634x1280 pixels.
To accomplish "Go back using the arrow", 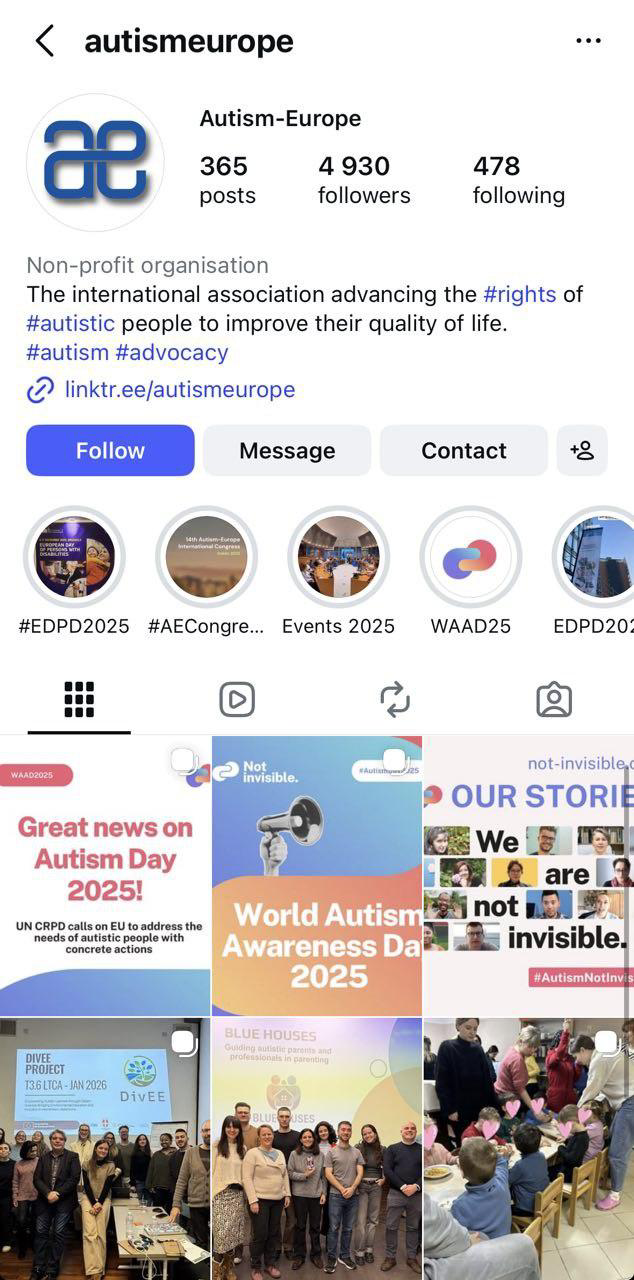I will click(x=44, y=41).
